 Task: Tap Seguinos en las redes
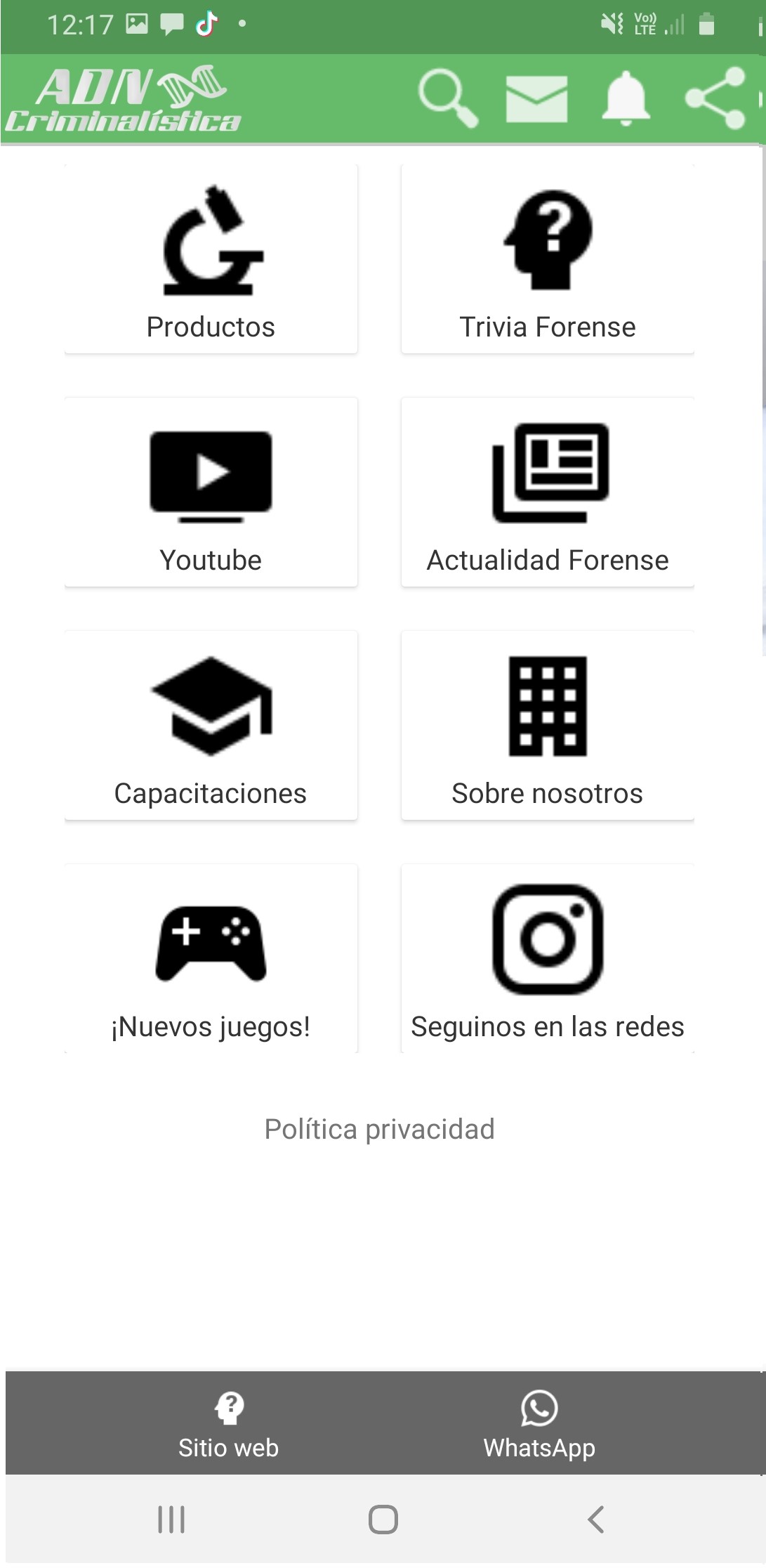point(548,958)
